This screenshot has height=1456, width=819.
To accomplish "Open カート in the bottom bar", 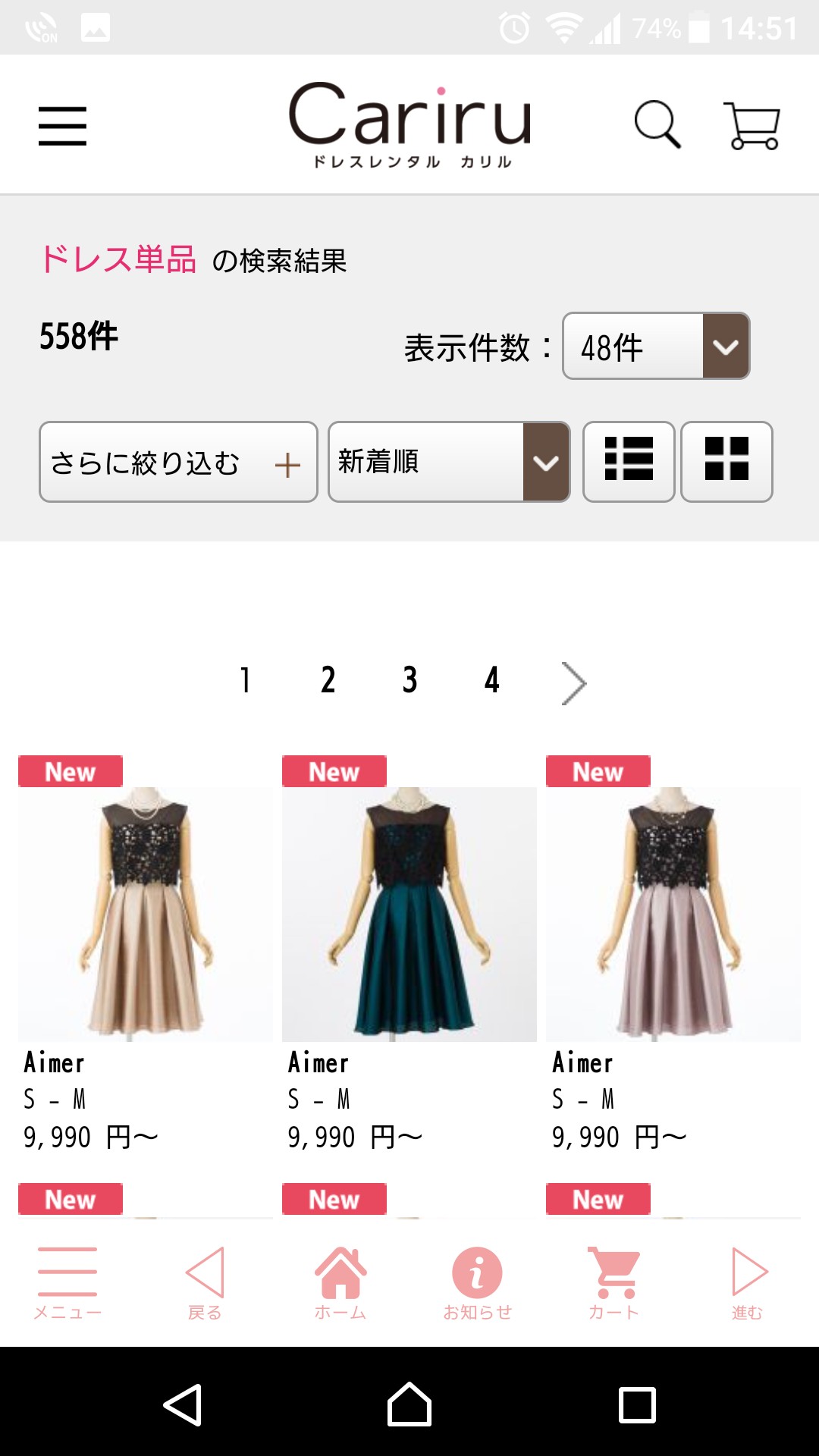I will (613, 1282).
